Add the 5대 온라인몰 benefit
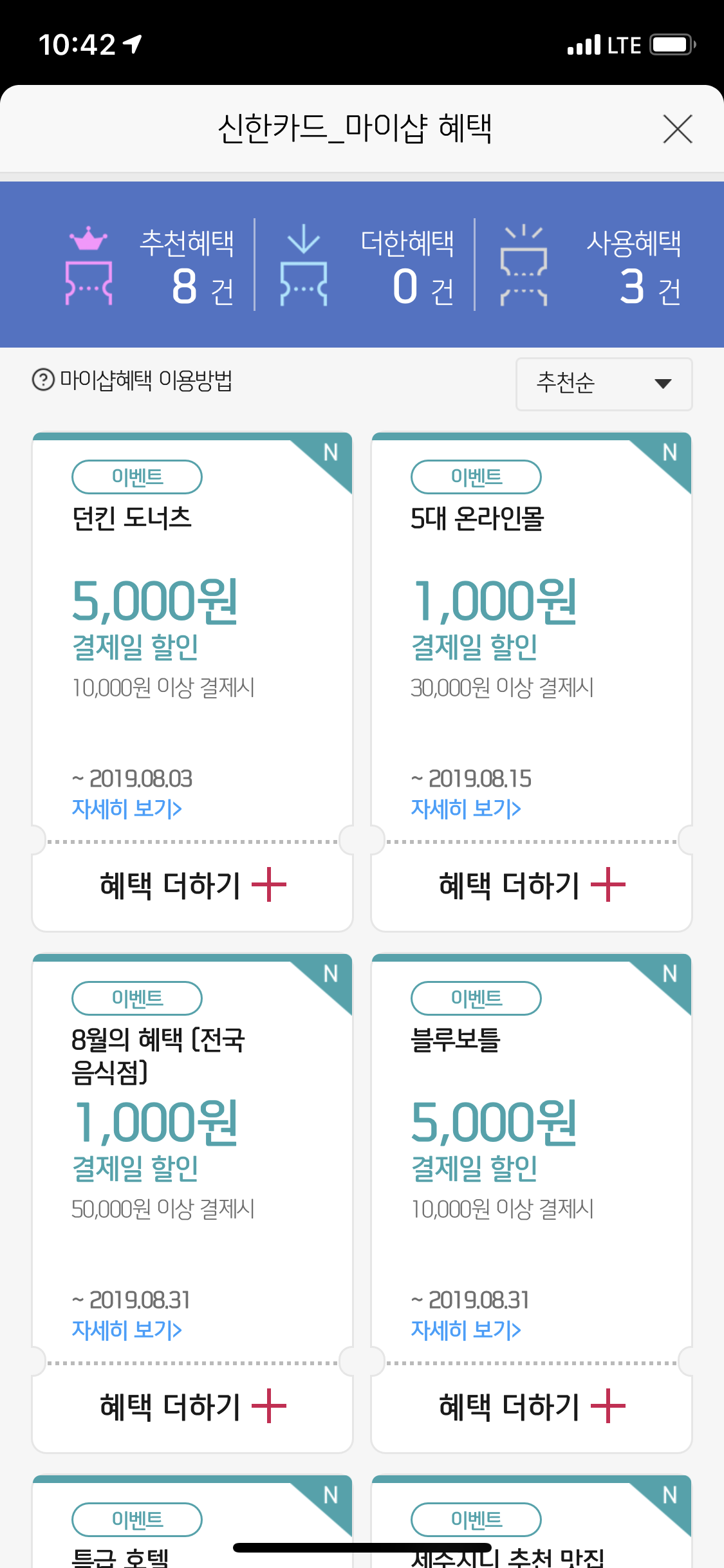 pos(532,885)
